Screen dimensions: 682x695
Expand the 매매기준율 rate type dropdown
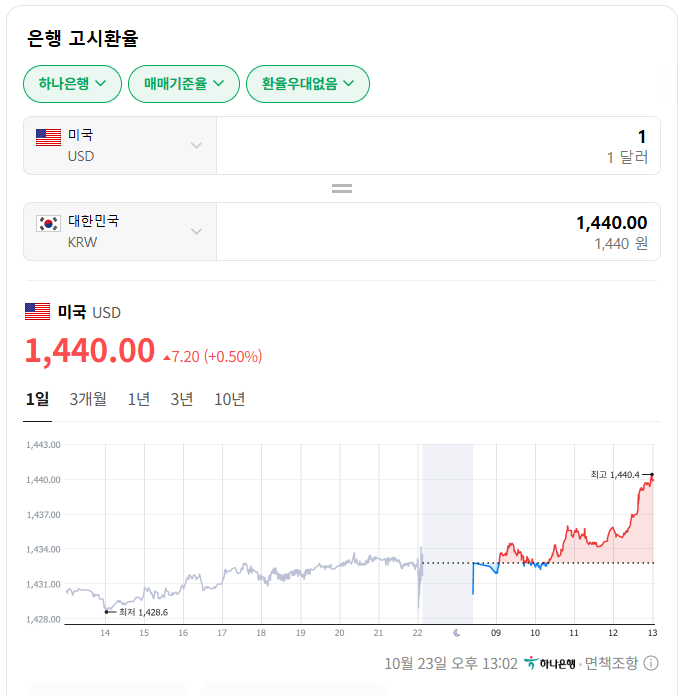click(x=183, y=84)
